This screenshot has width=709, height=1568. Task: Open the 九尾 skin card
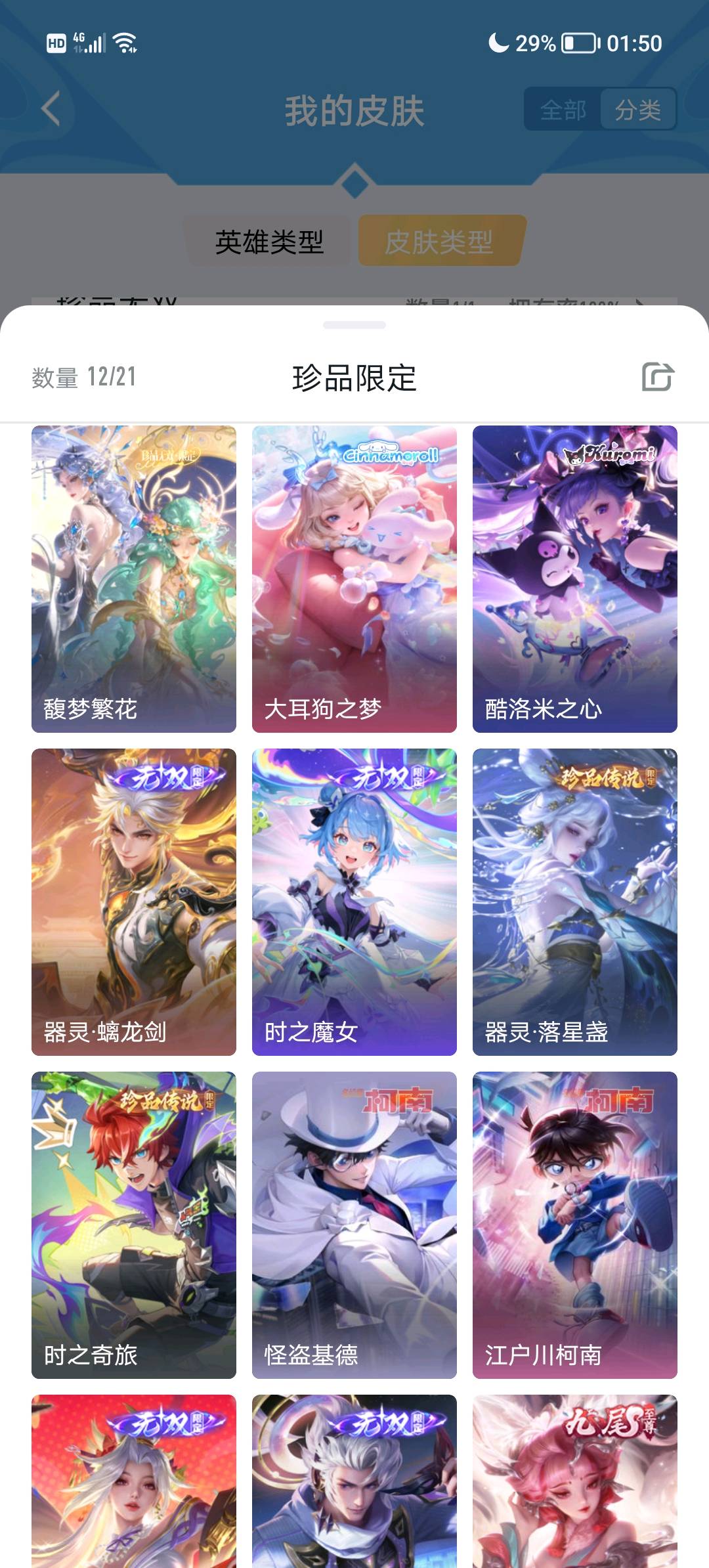[575, 1481]
